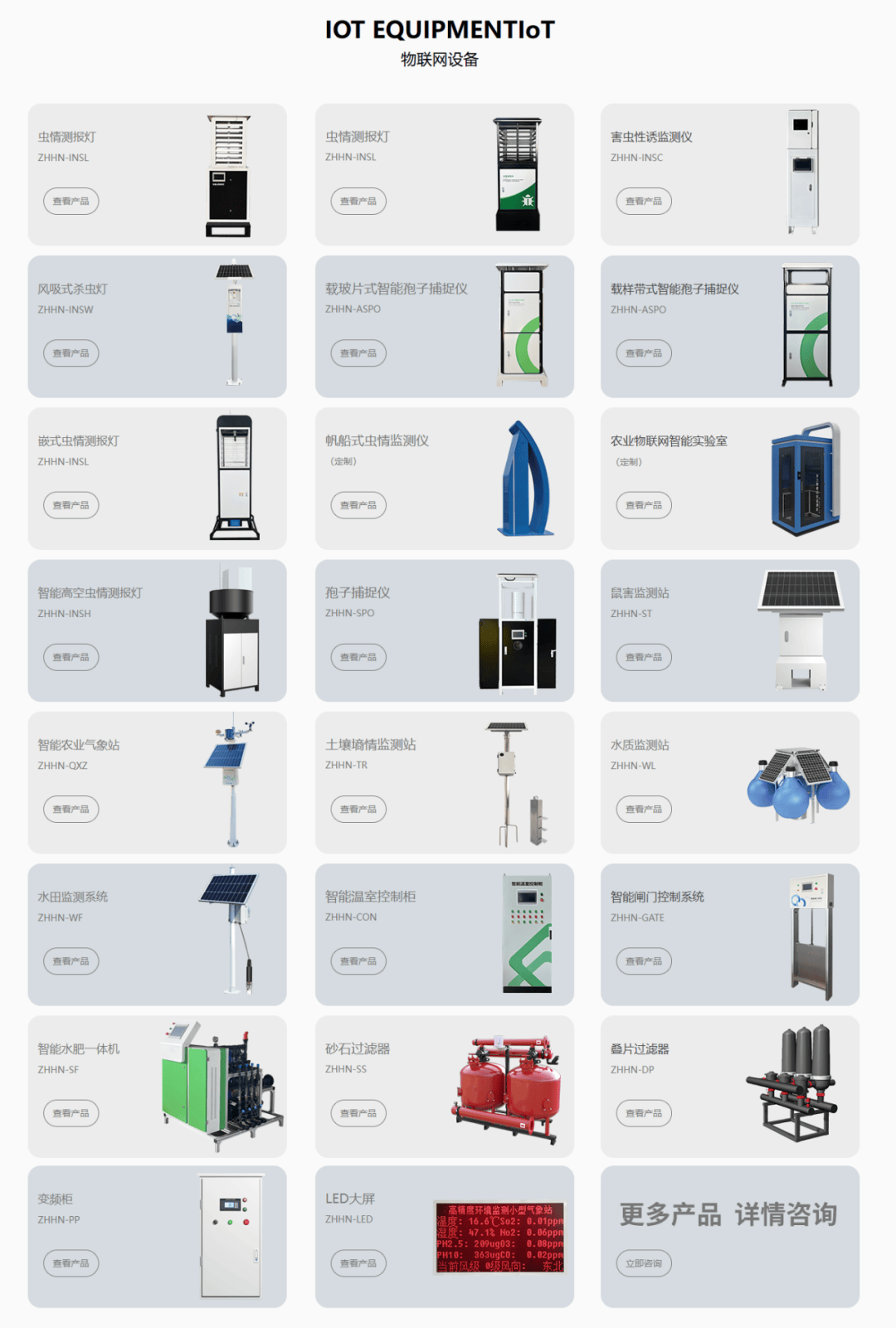View product 载玻片式智能孢子捕捉仪
Image resolution: width=896 pixels, height=1328 pixels.
[x=358, y=353]
